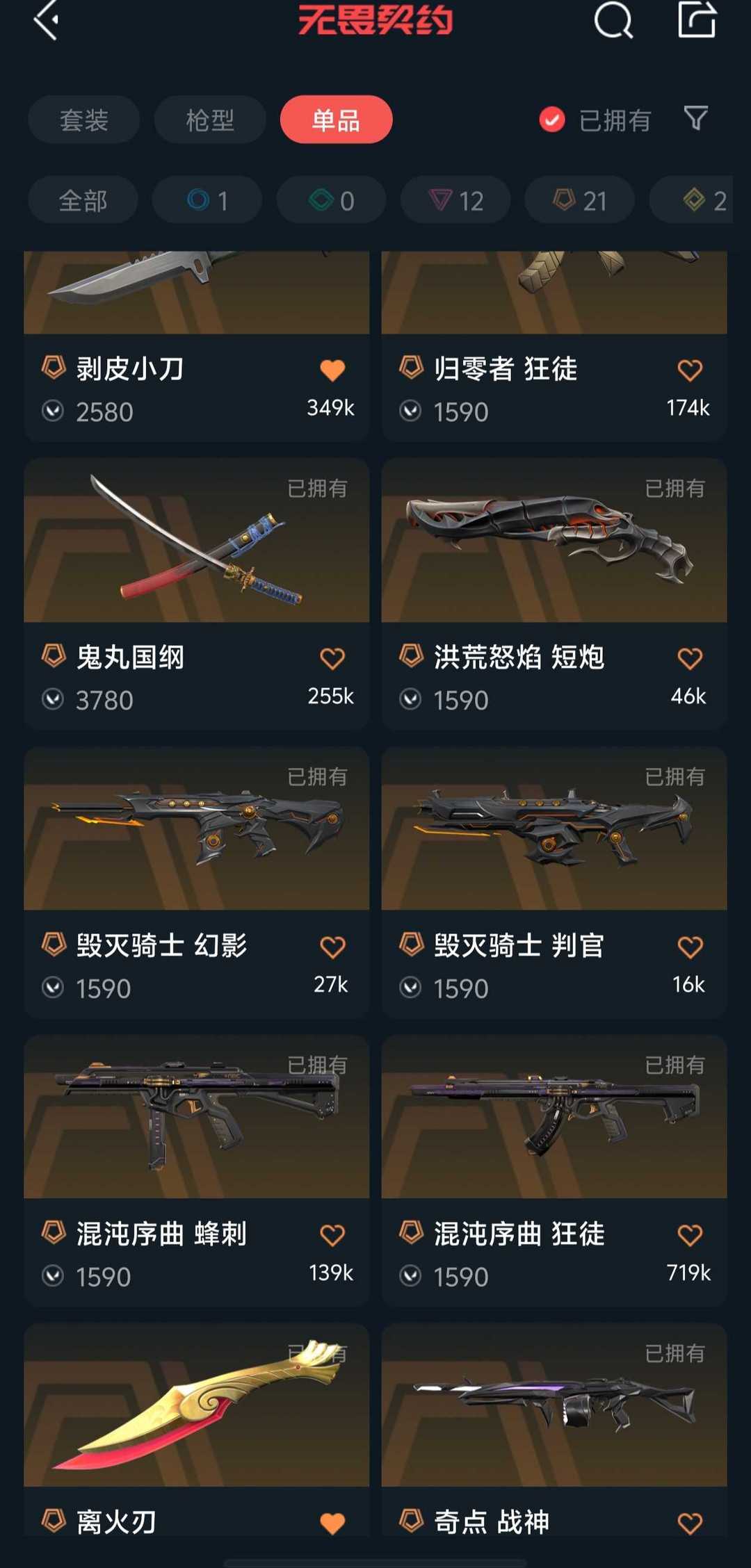
Task: Like 奇点 战神 with its heart icon
Action: (x=690, y=1524)
